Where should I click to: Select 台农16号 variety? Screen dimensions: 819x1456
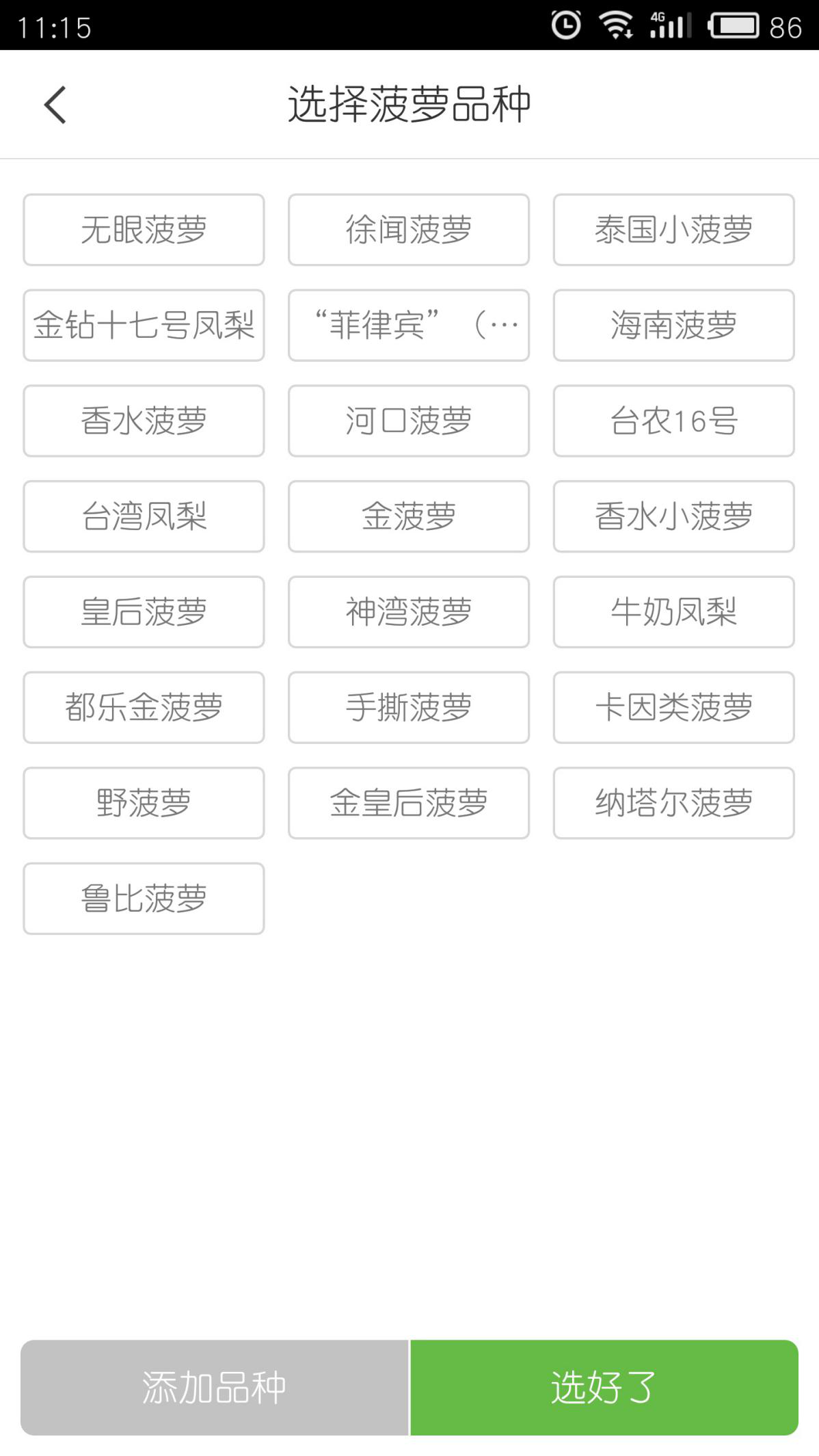tap(674, 421)
